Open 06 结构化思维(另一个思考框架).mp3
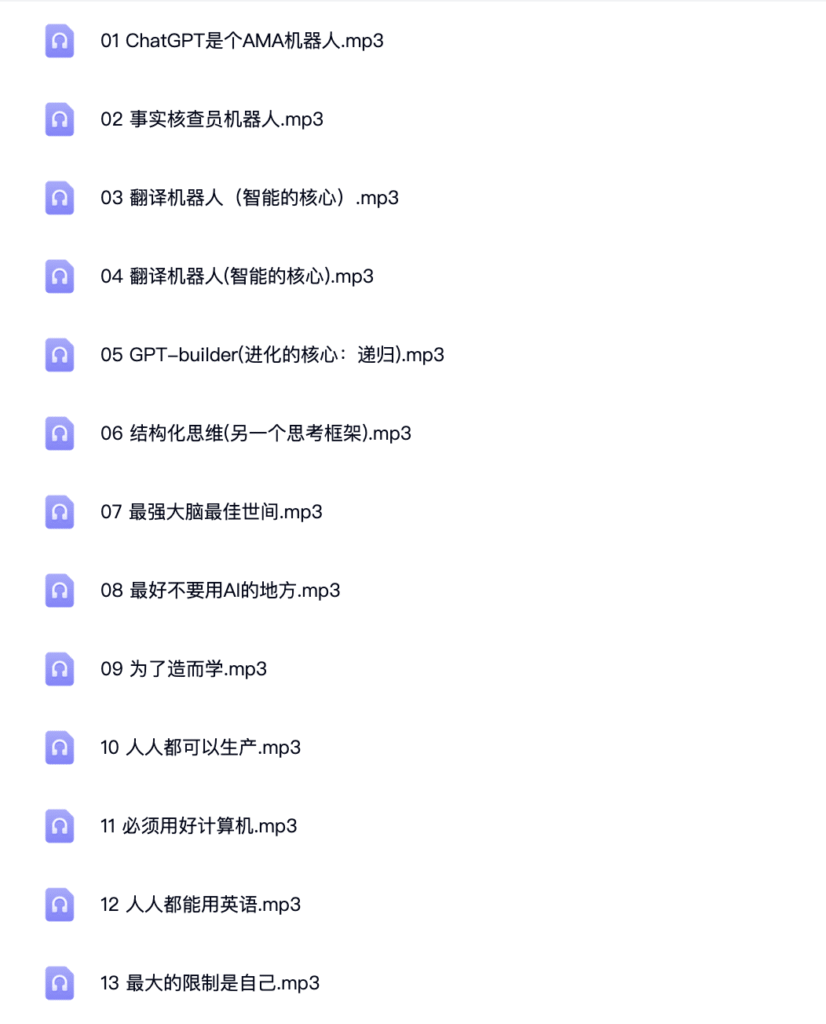Screen dimensions: 826x1024 click(x=254, y=433)
